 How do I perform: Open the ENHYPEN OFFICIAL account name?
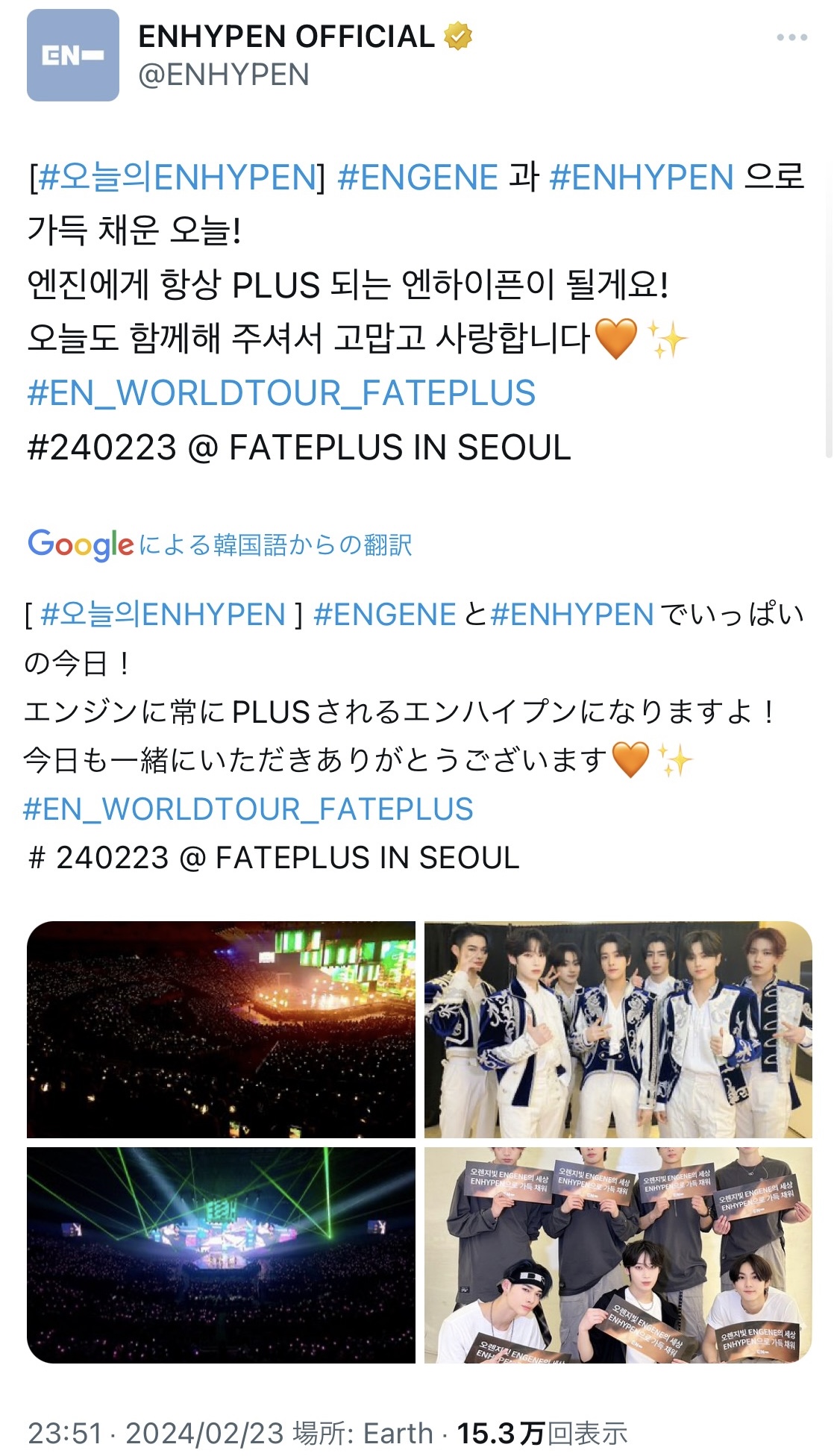tap(286, 37)
